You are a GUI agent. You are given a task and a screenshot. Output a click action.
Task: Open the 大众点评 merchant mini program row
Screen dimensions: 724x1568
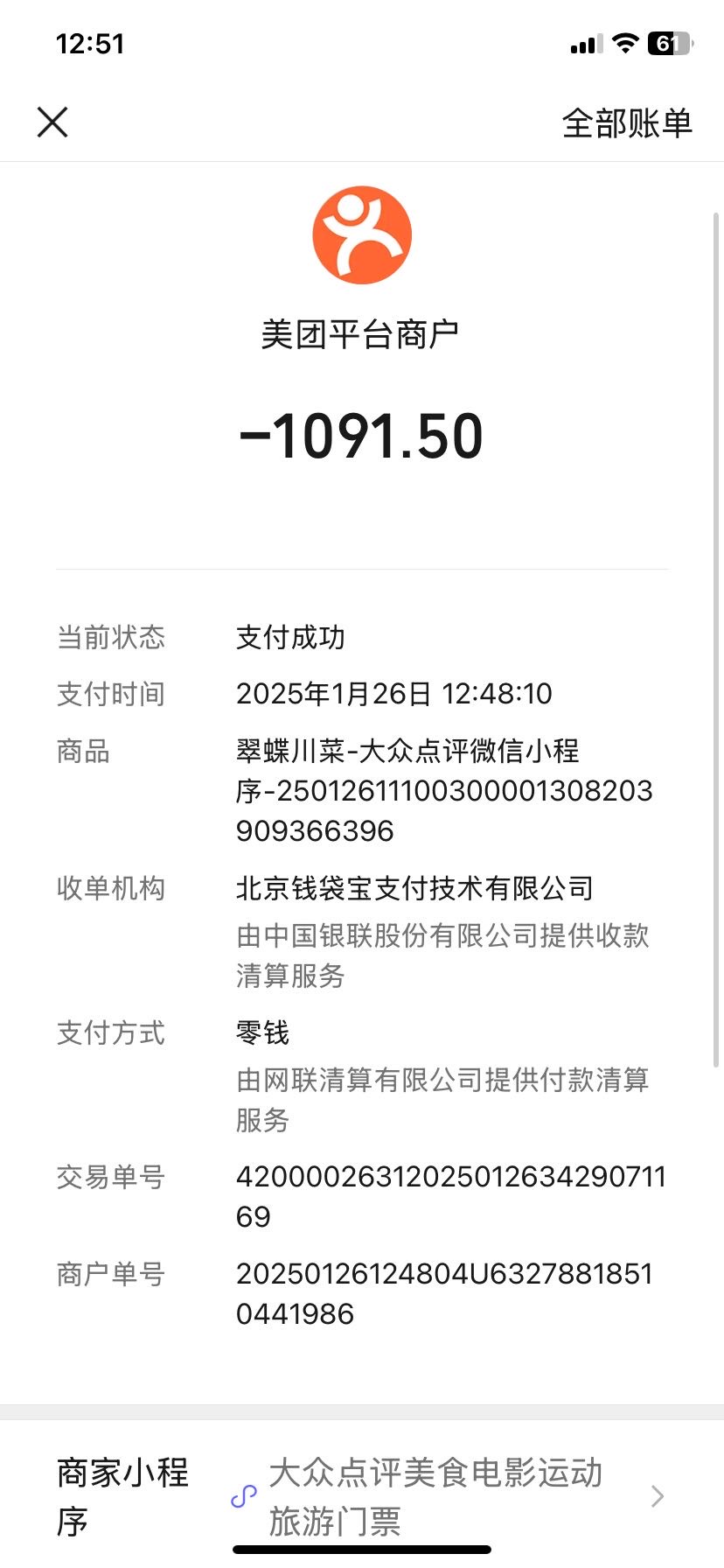click(362, 1496)
